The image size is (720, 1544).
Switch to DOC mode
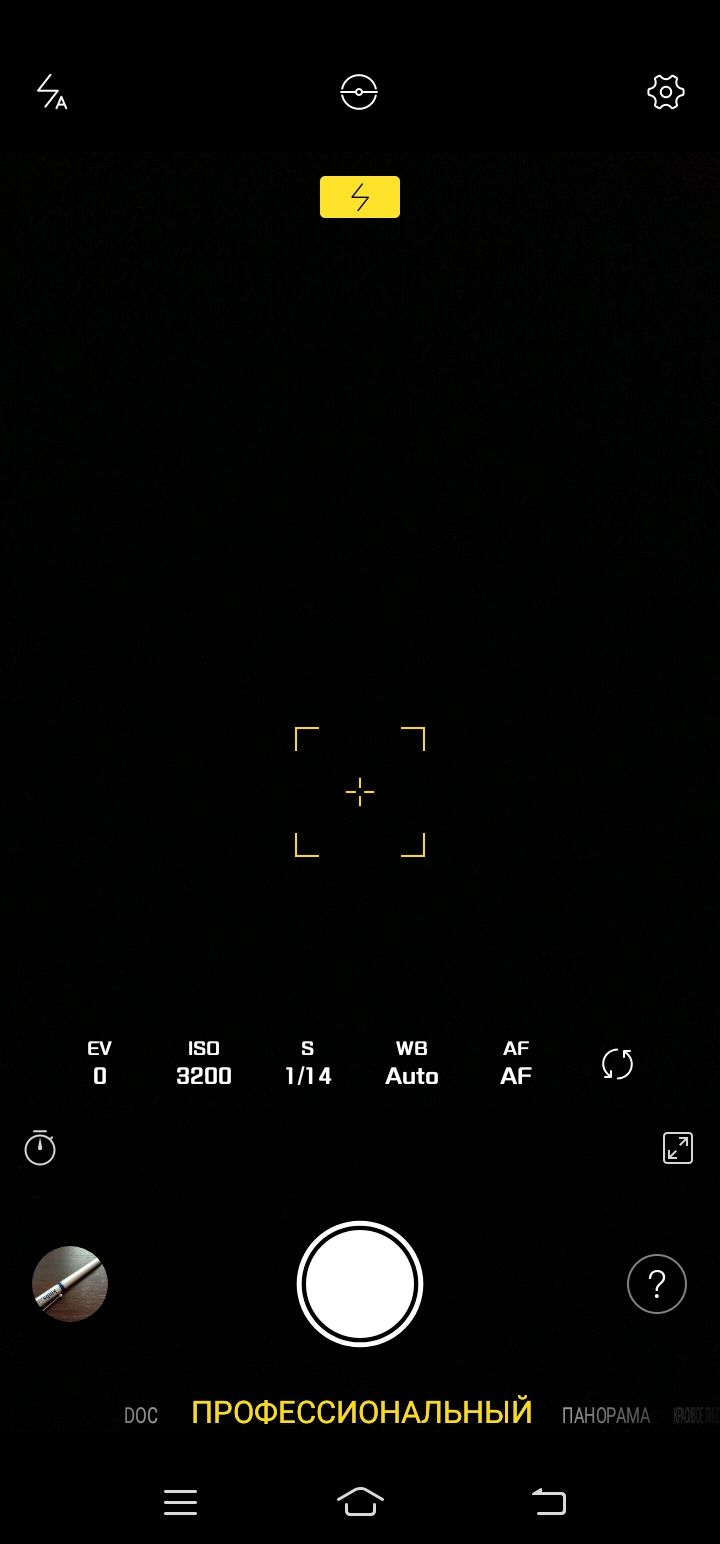(x=141, y=1415)
